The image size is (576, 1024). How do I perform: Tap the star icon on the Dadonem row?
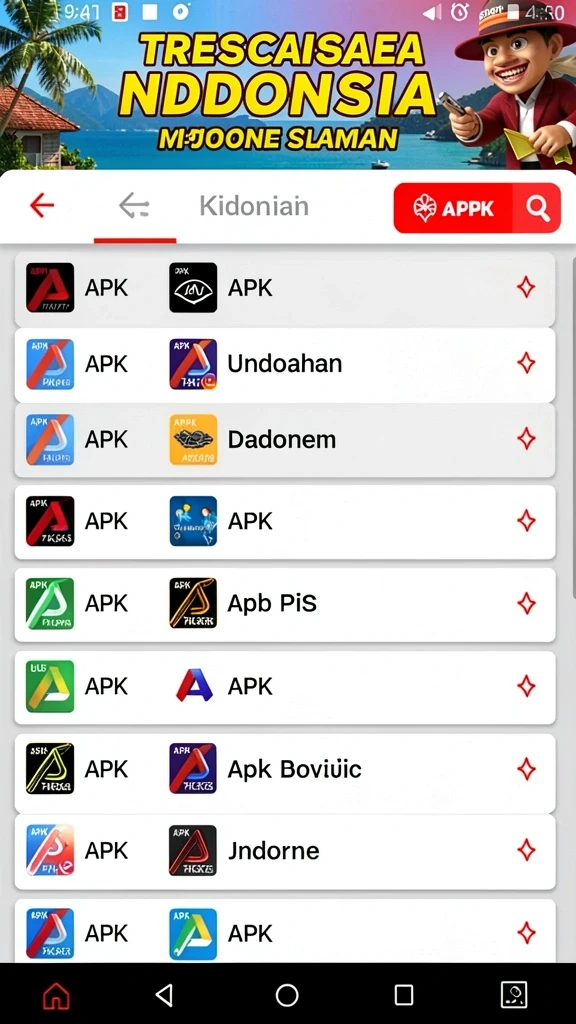[526, 439]
